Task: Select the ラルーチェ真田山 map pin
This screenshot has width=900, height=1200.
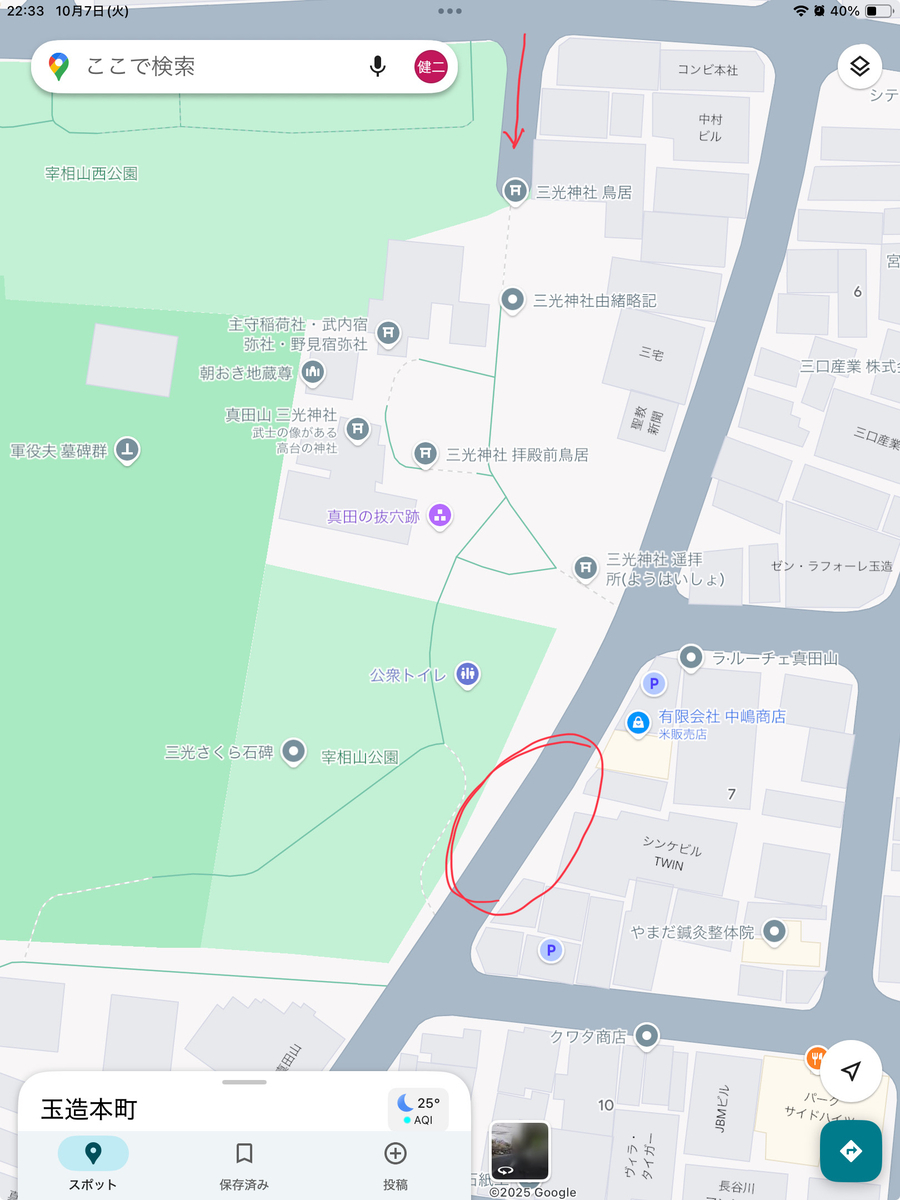Action: pyautogui.click(x=690, y=657)
